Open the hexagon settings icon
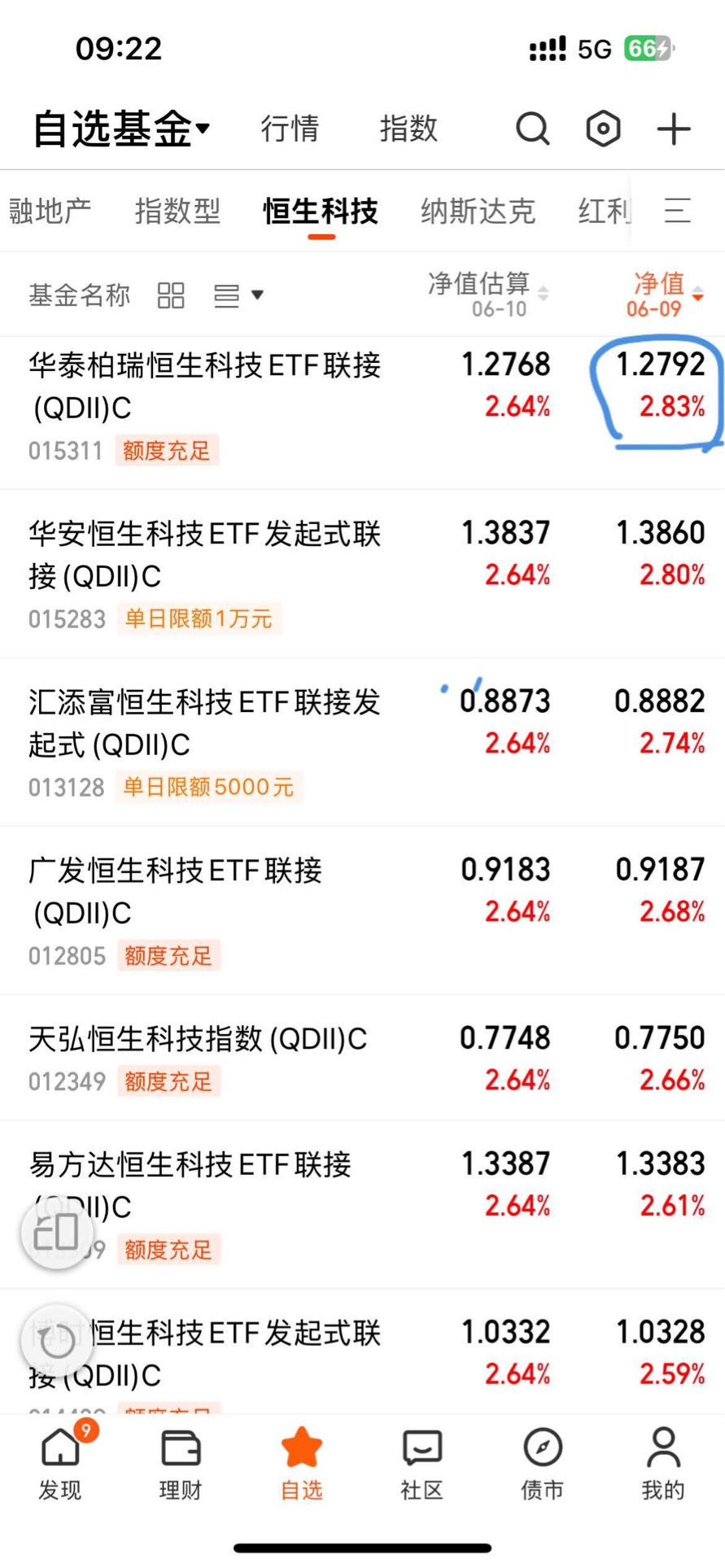725x1568 pixels. [x=603, y=129]
